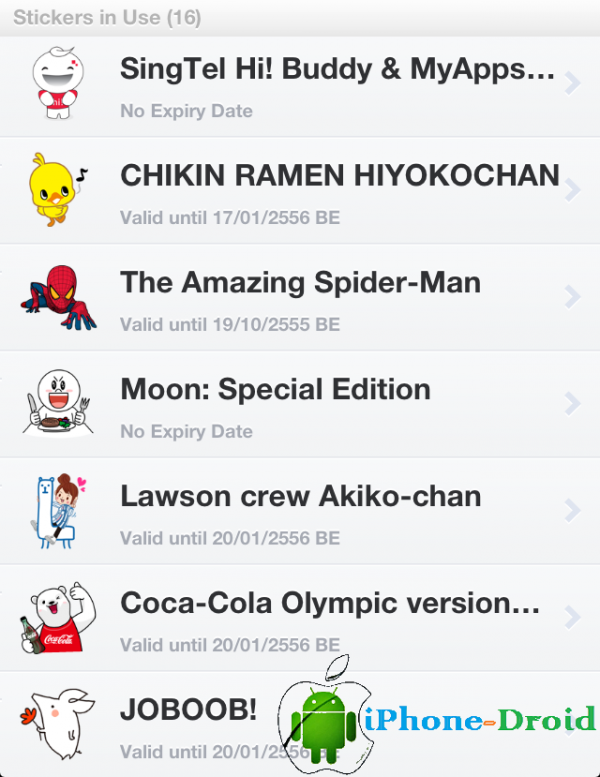This screenshot has height=777, width=600.
Task: Select CHIKIN RAMEN HIYOKOCHAN stickers
Action: (x=339, y=176)
